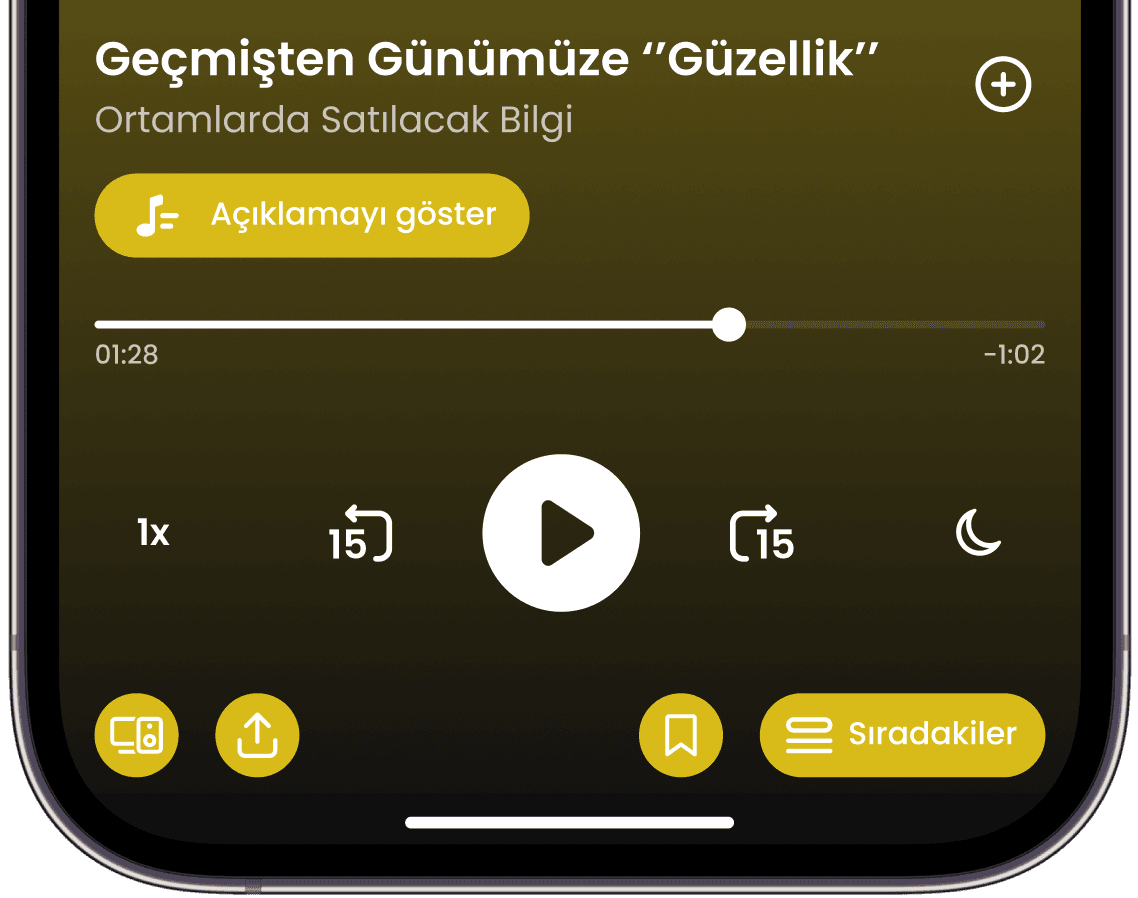
Task: Tap Açıklamayı göster button
Action: click(311, 215)
